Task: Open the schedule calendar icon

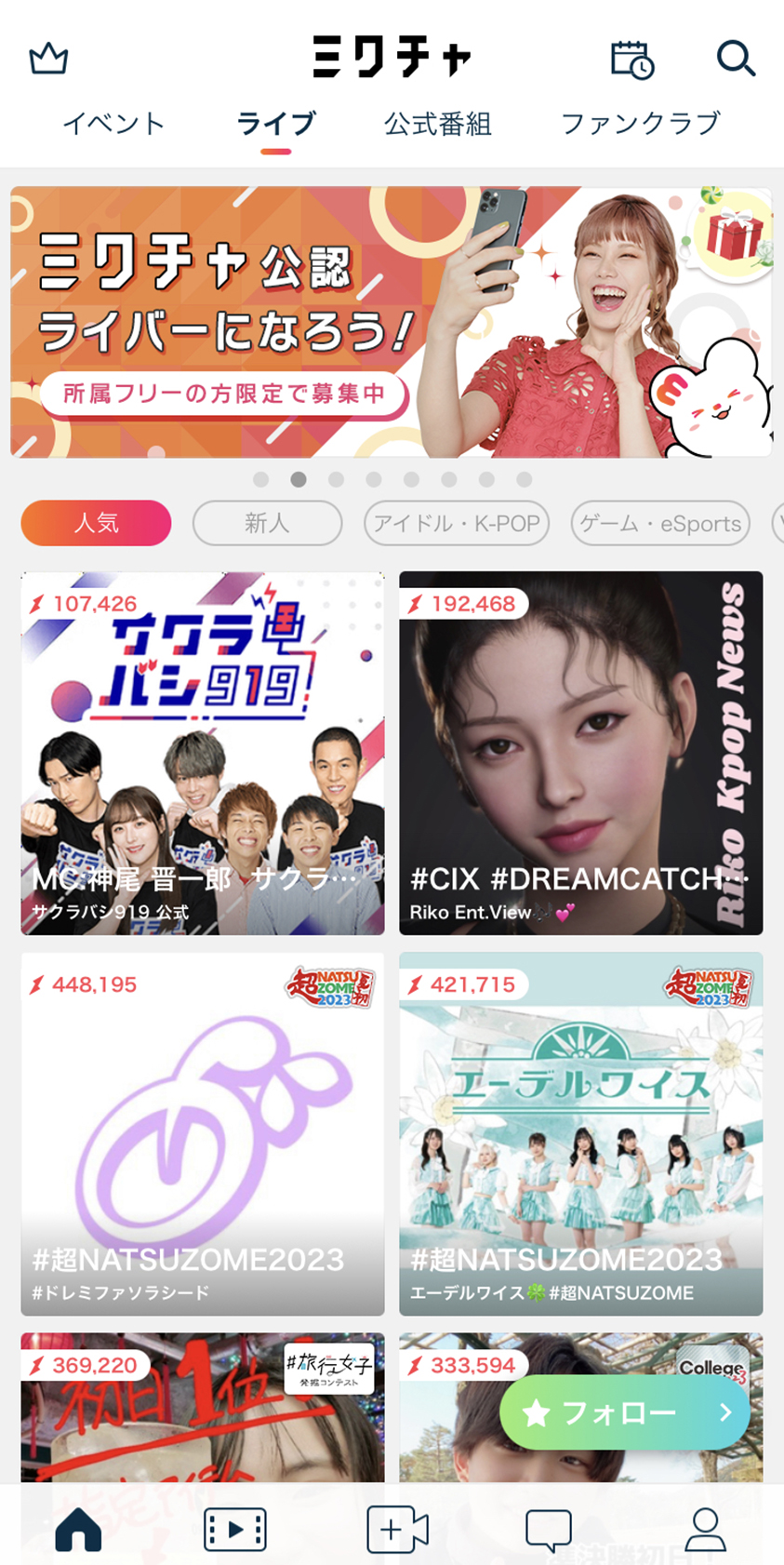Action: pyautogui.click(x=631, y=60)
